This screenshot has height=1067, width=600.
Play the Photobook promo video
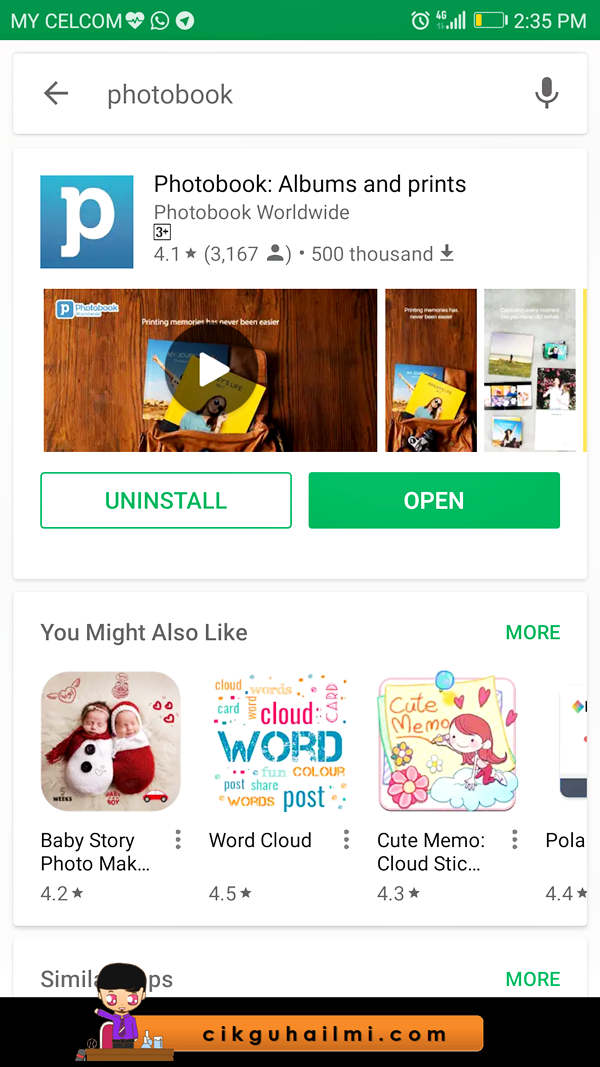point(211,370)
